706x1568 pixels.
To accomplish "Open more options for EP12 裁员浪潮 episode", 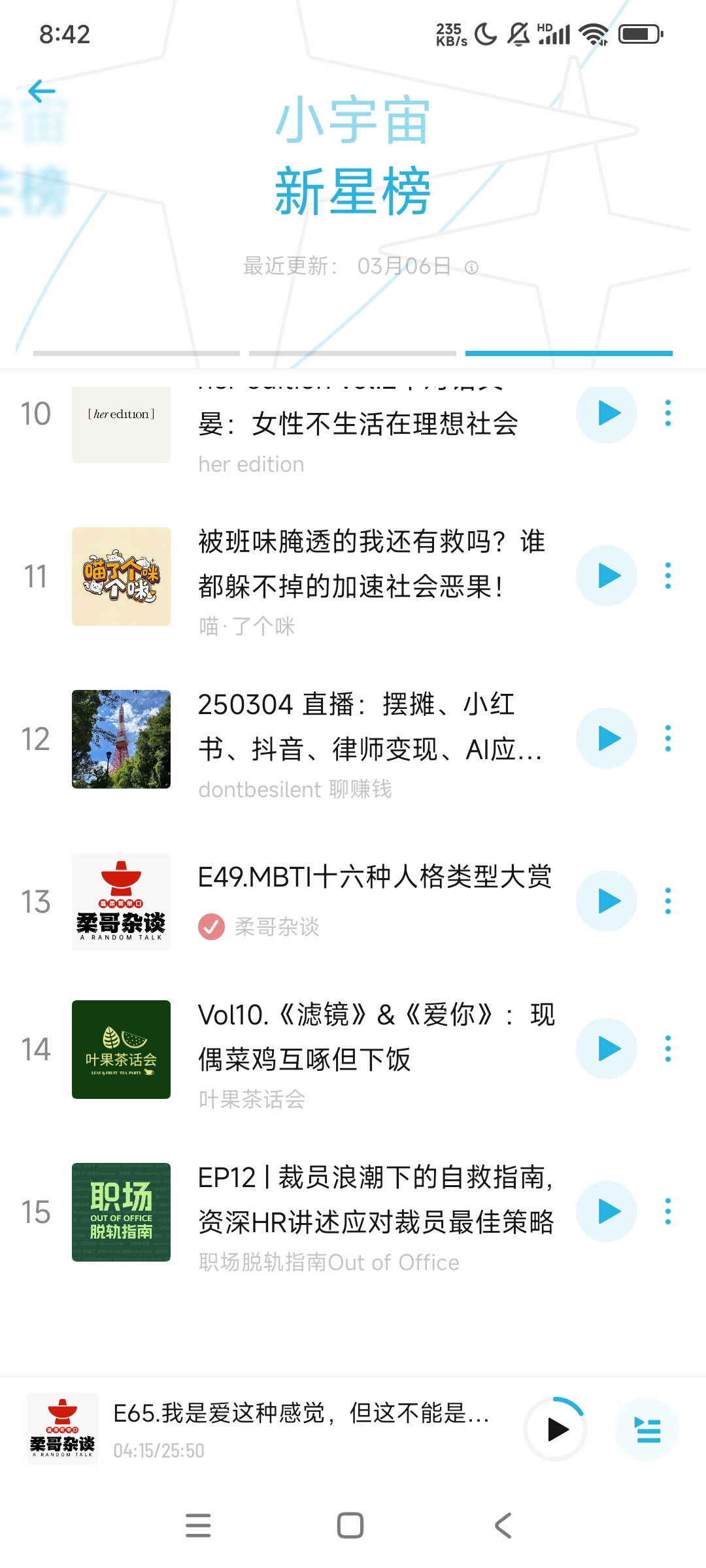I will [667, 1211].
